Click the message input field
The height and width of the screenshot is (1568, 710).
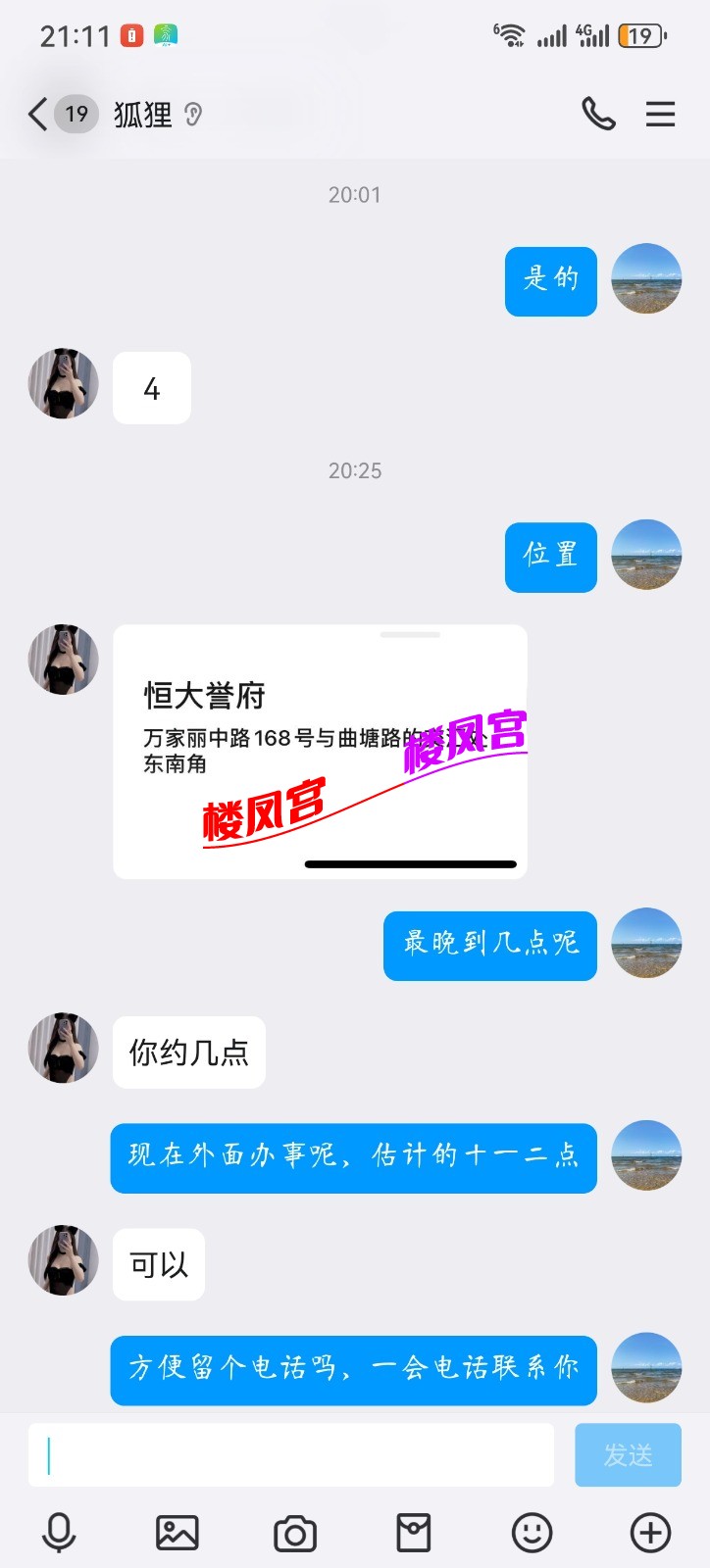click(x=289, y=1455)
